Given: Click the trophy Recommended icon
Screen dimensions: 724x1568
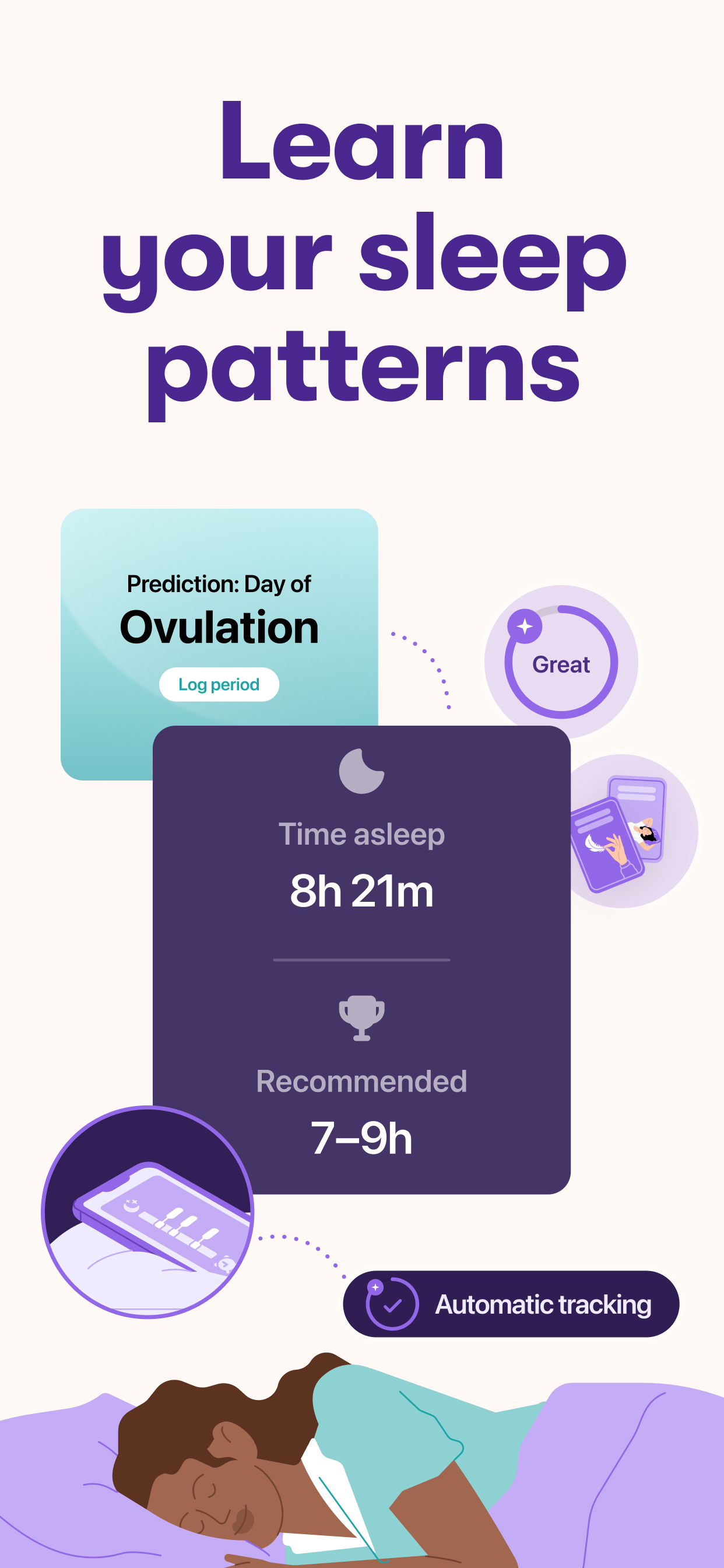Looking at the screenshot, I should pos(361,1018).
